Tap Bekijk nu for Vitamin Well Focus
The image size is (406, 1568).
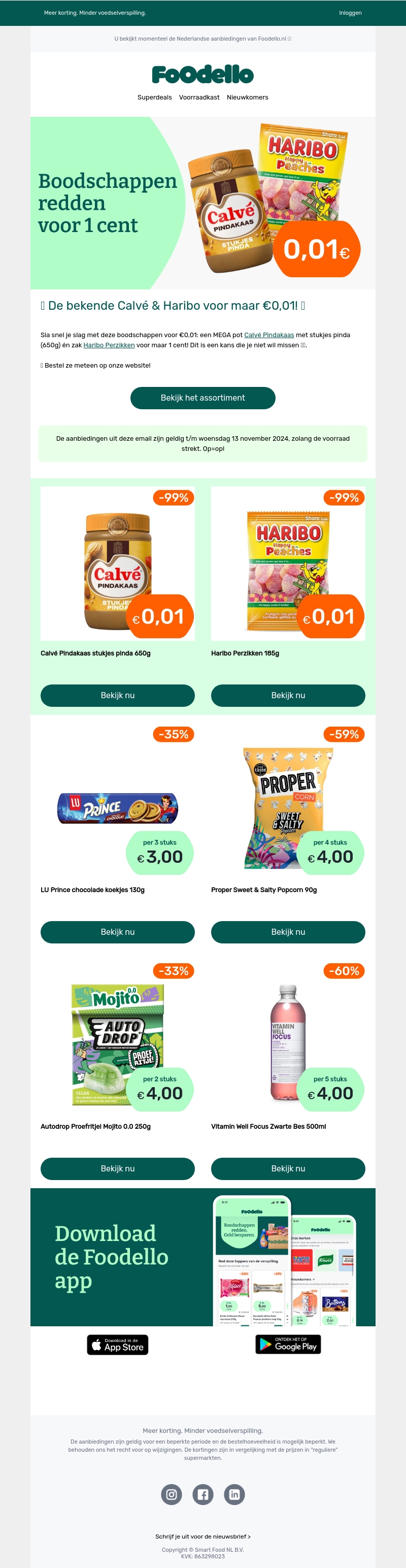pyautogui.click(x=288, y=1168)
